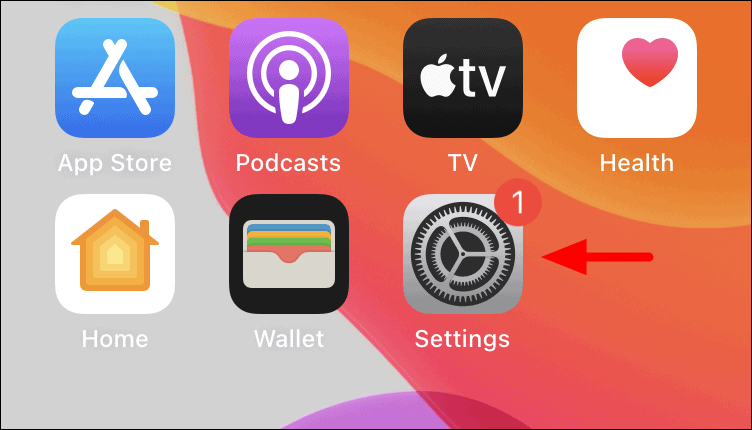Launch the Podcasts app
752x430 pixels.
click(289, 78)
